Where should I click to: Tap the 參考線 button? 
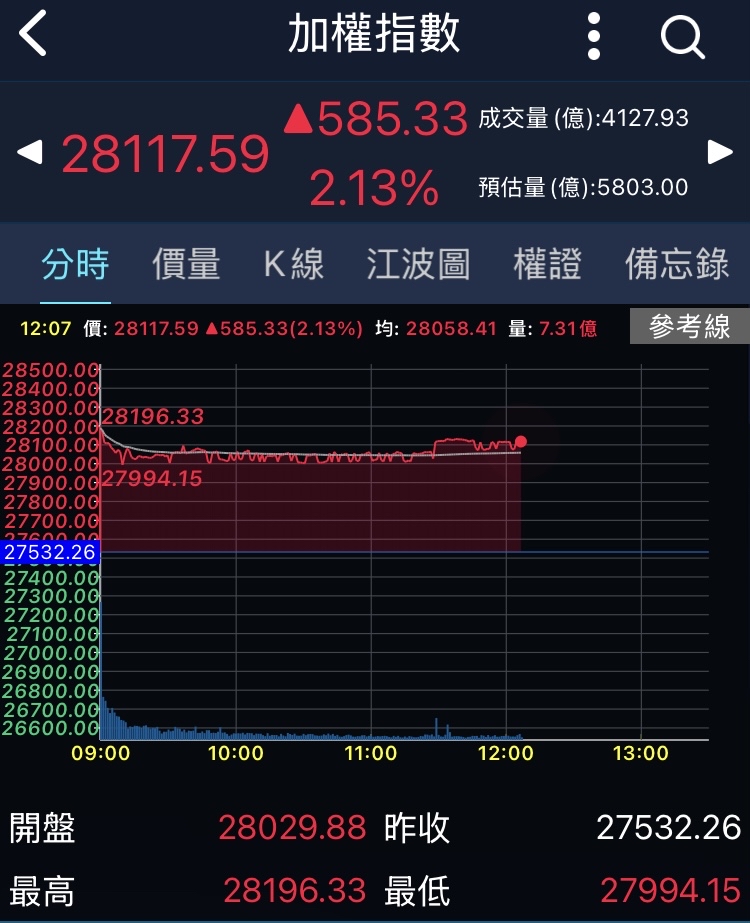(x=689, y=327)
